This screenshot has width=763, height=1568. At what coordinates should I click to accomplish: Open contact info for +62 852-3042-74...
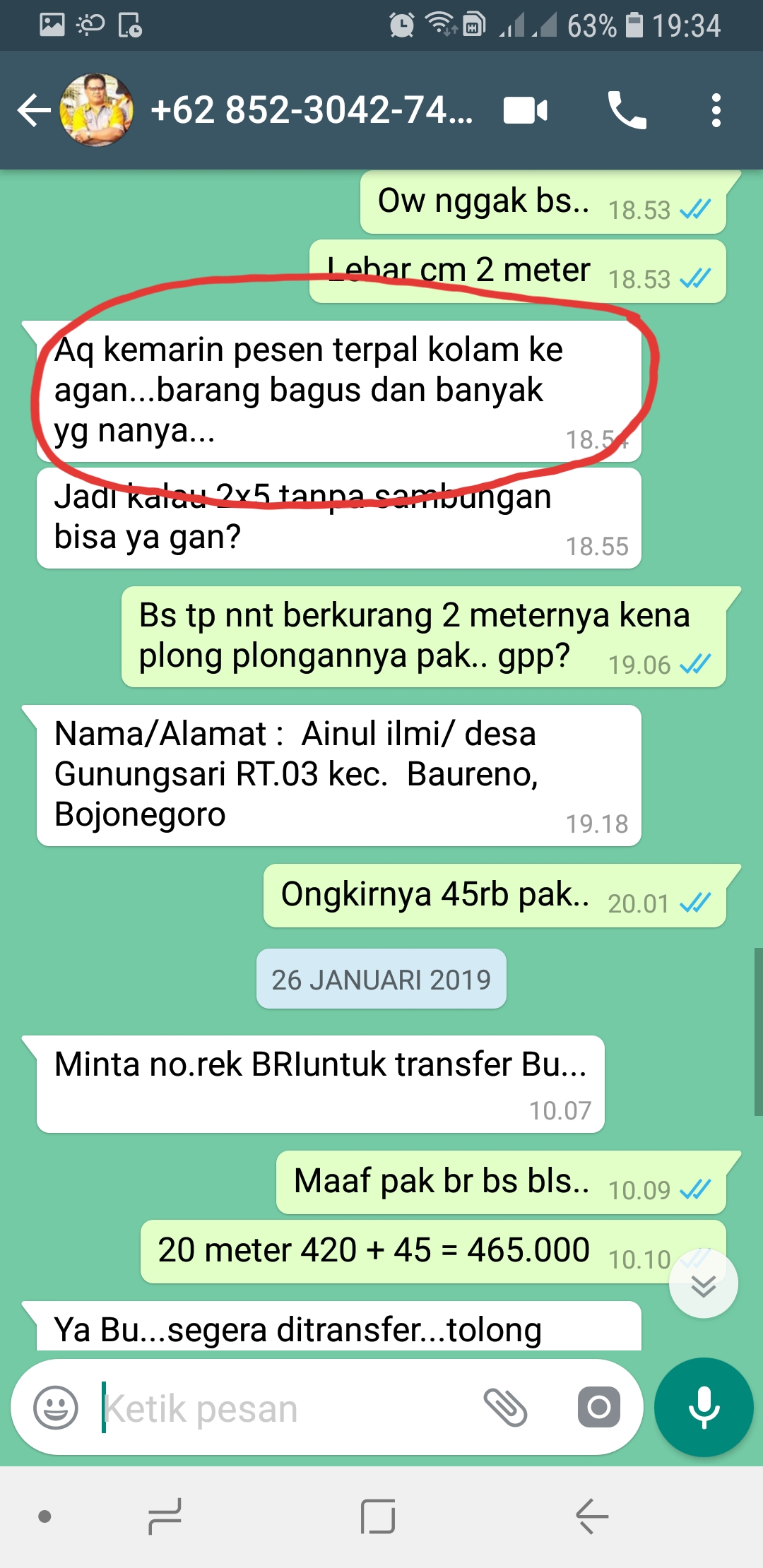coord(311,111)
